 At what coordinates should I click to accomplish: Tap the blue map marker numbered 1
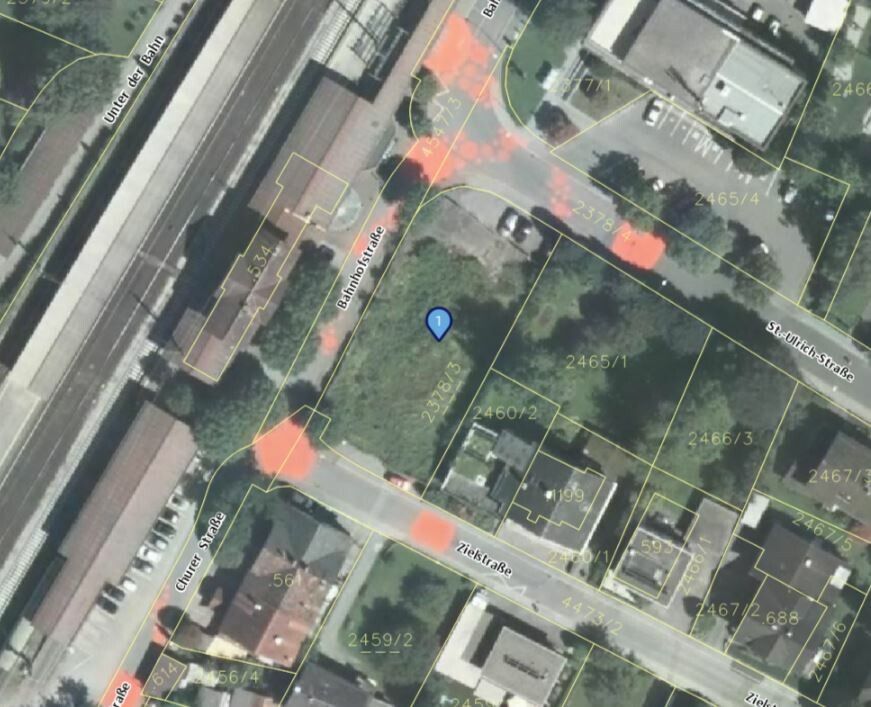pyautogui.click(x=439, y=322)
